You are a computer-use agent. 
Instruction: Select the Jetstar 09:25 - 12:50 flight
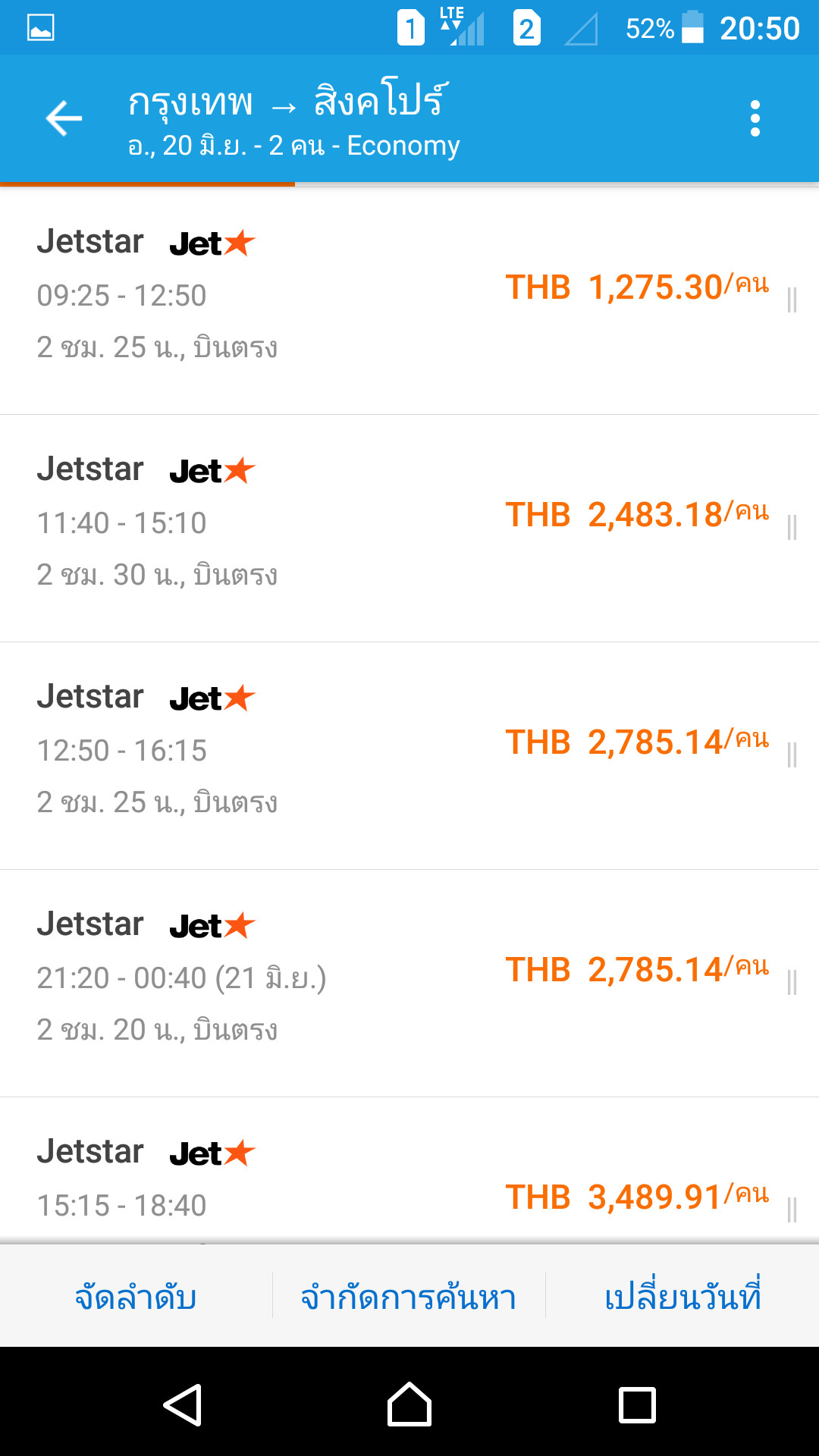[x=409, y=300]
